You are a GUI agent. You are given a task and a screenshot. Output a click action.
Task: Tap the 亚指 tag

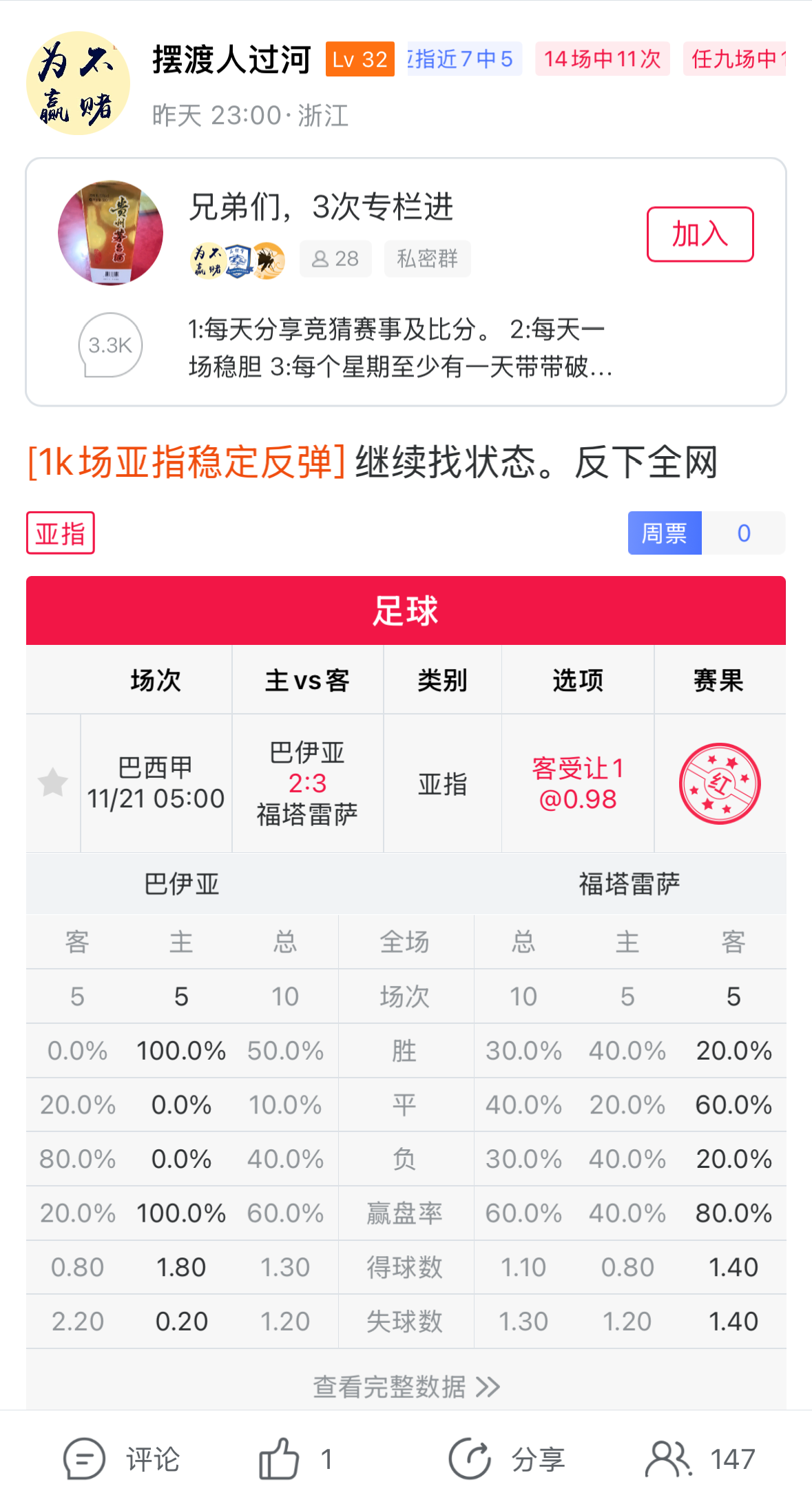pos(61,533)
